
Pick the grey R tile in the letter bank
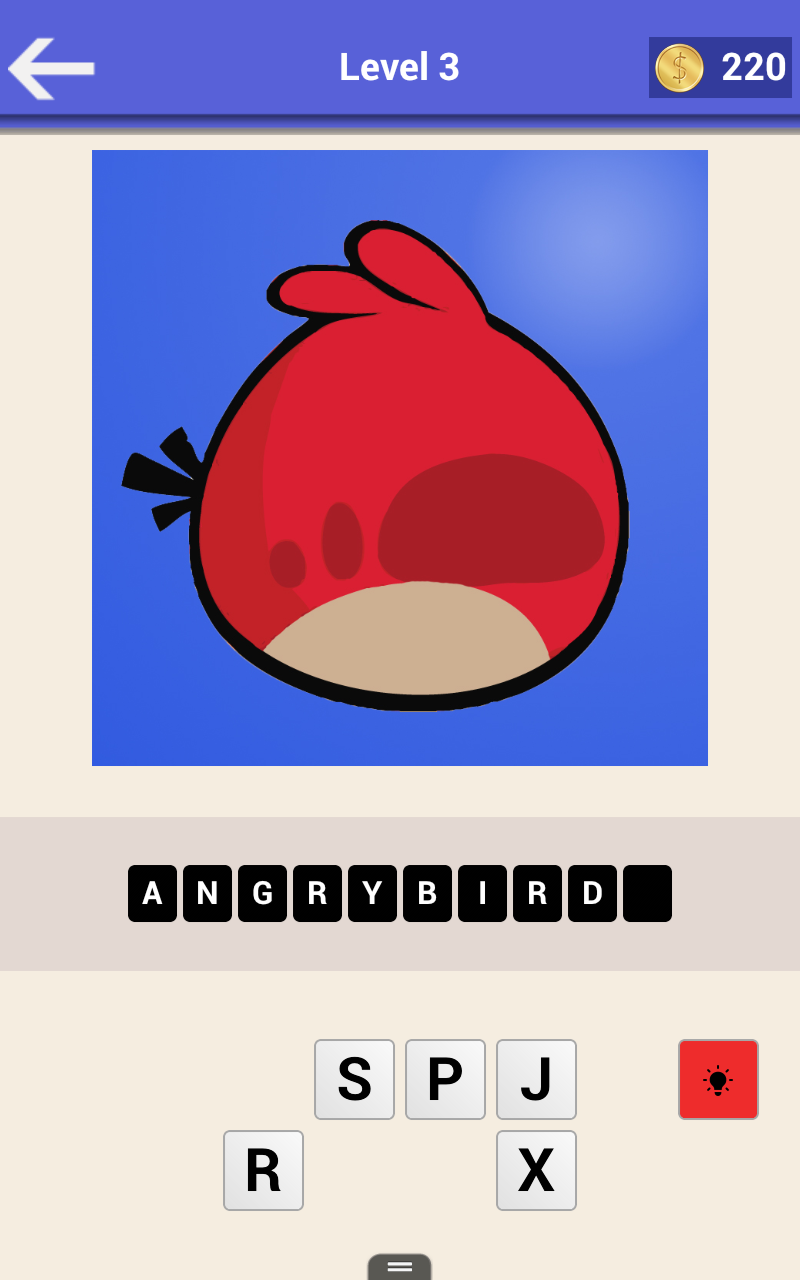[x=263, y=1170]
